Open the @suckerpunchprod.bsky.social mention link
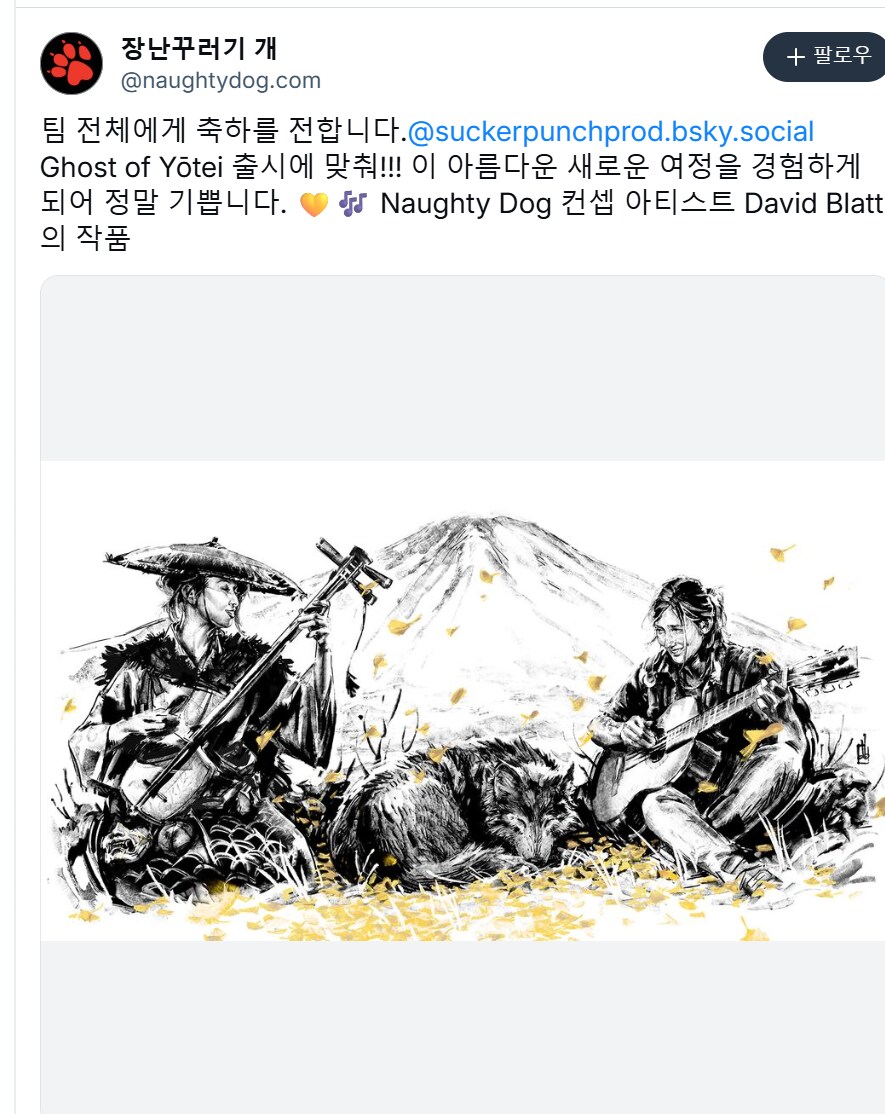 click(610, 131)
